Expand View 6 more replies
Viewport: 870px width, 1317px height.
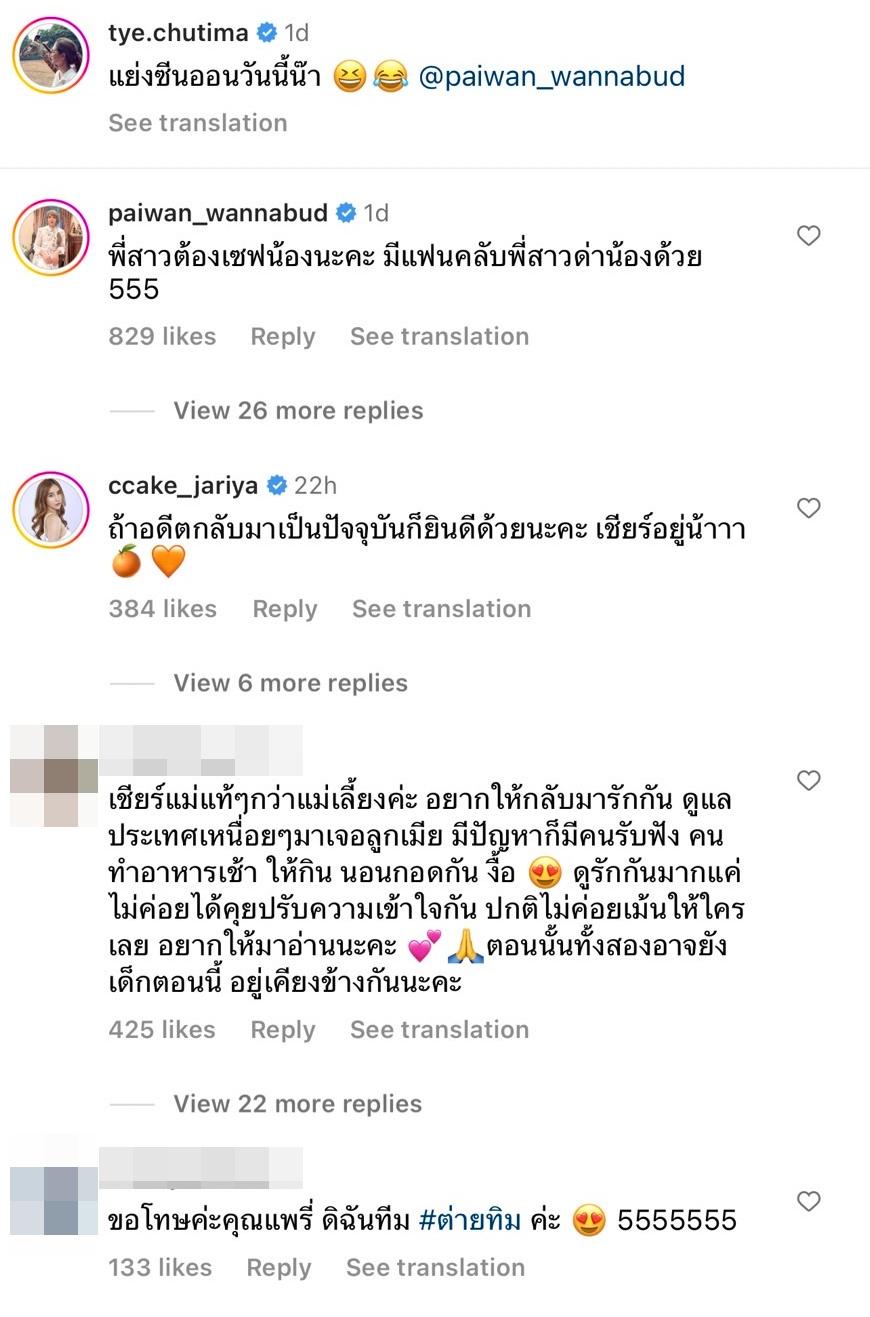pos(290,683)
